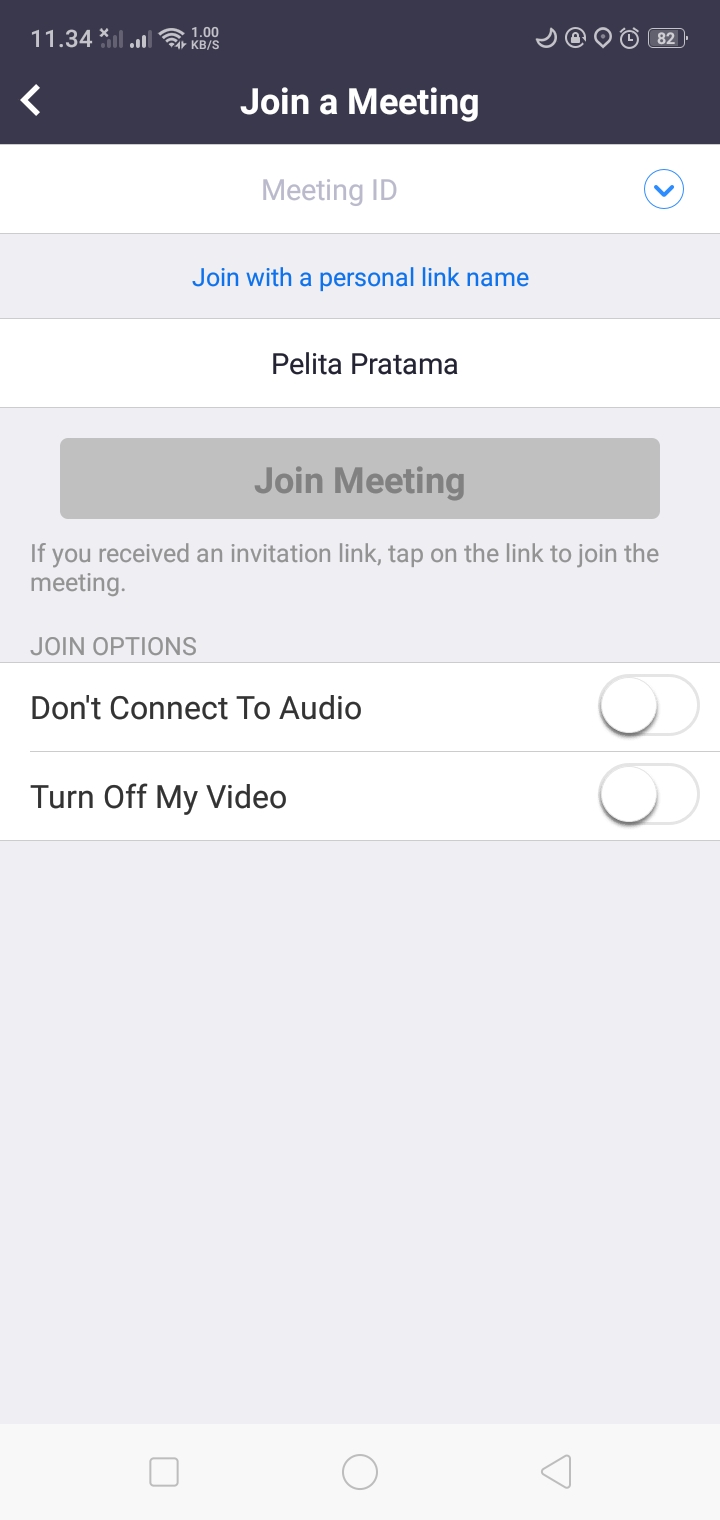Edit the Pelita Pratama name field
This screenshot has width=720, height=1520.
pyautogui.click(x=360, y=364)
